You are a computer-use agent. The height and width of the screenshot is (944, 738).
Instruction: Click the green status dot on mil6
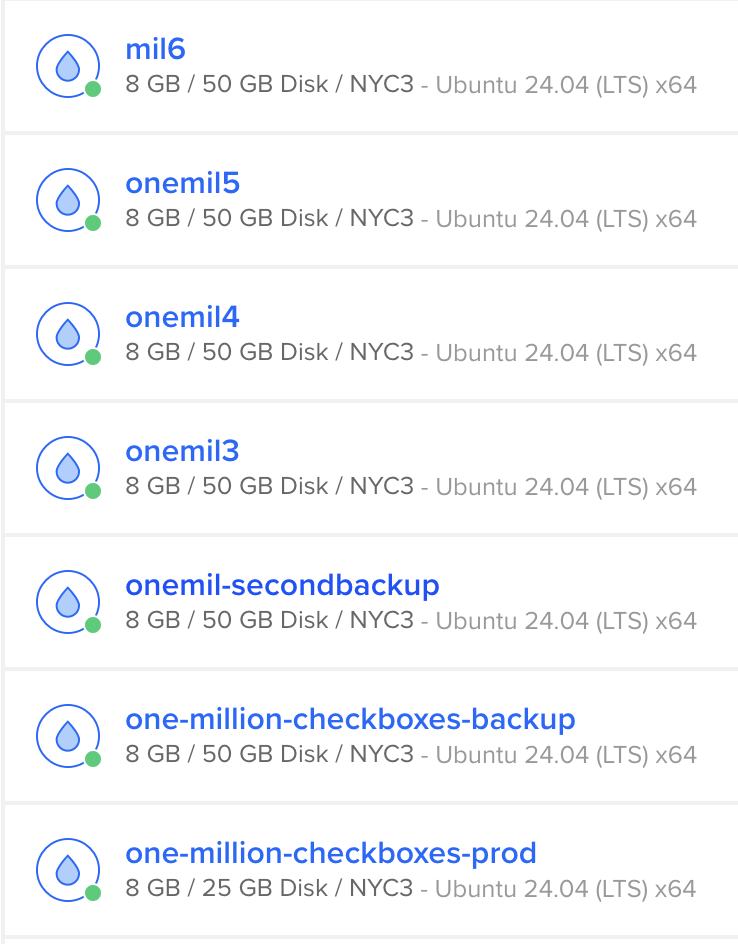pos(91,89)
